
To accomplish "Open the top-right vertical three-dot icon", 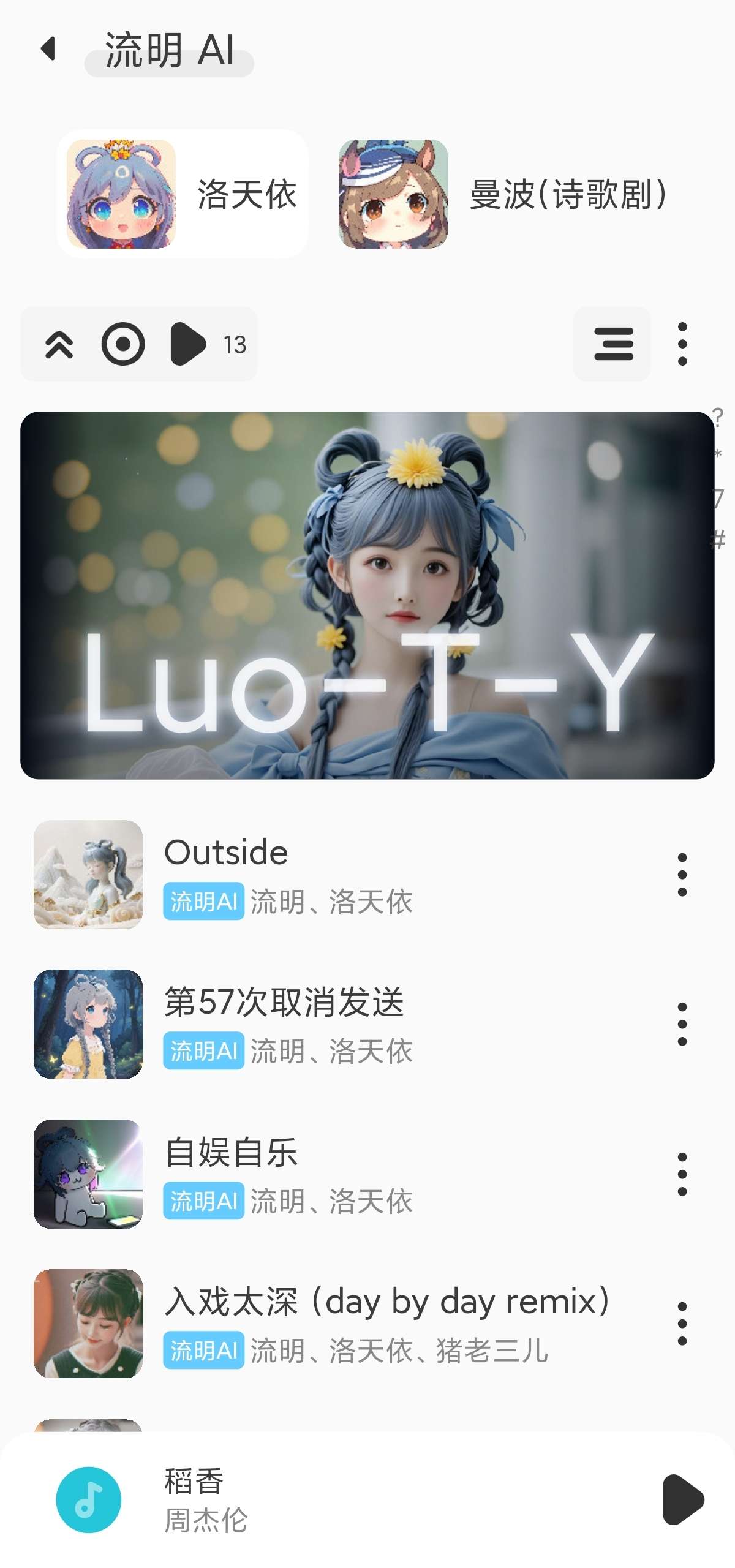I will tap(682, 344).
